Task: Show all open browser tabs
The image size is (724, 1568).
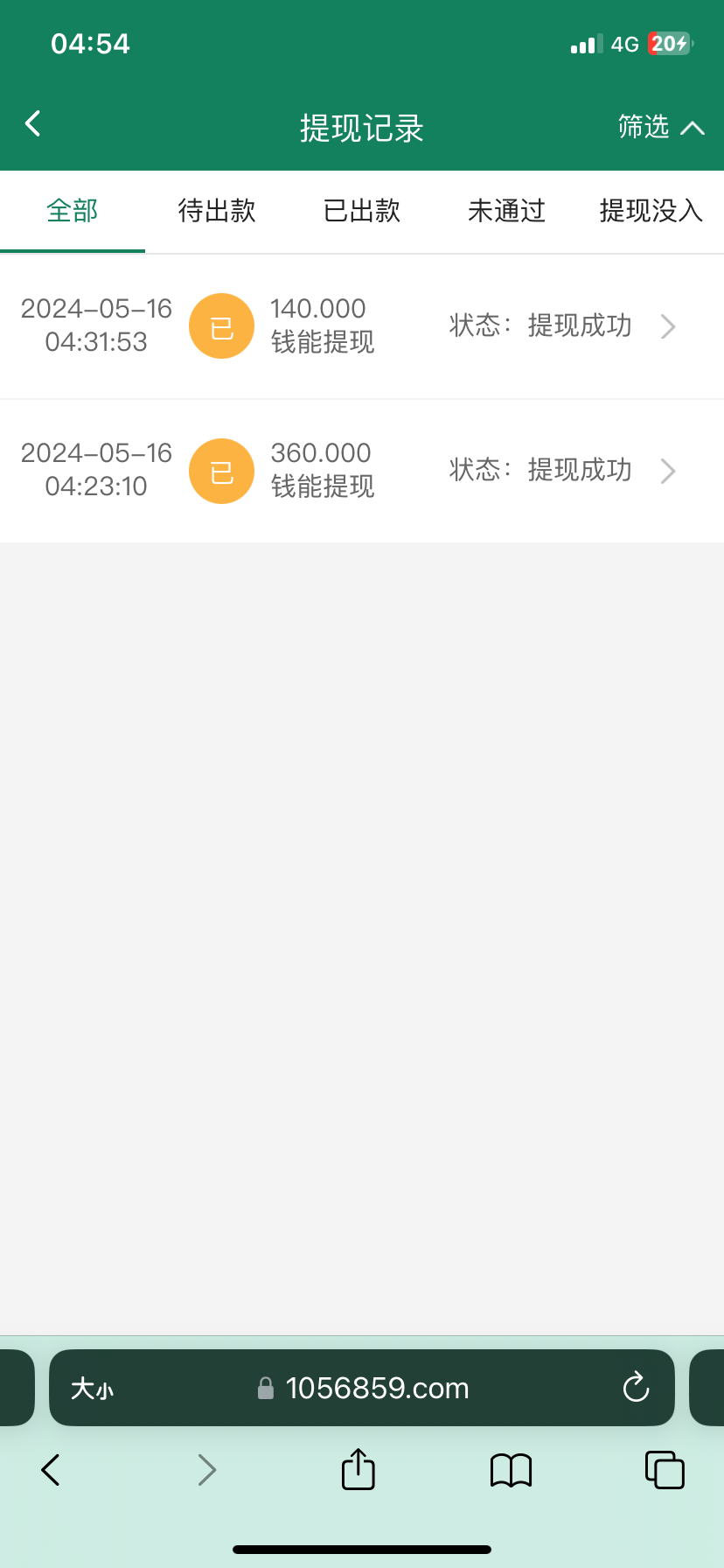Action: 665,1470
